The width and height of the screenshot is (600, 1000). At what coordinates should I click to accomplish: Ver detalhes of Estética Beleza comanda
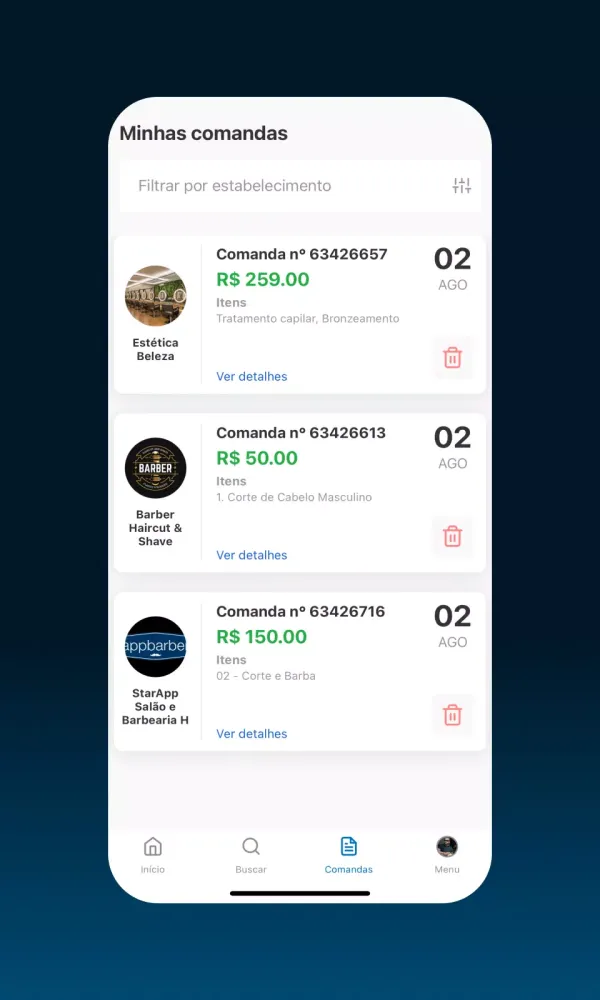(x=252, y=377)
